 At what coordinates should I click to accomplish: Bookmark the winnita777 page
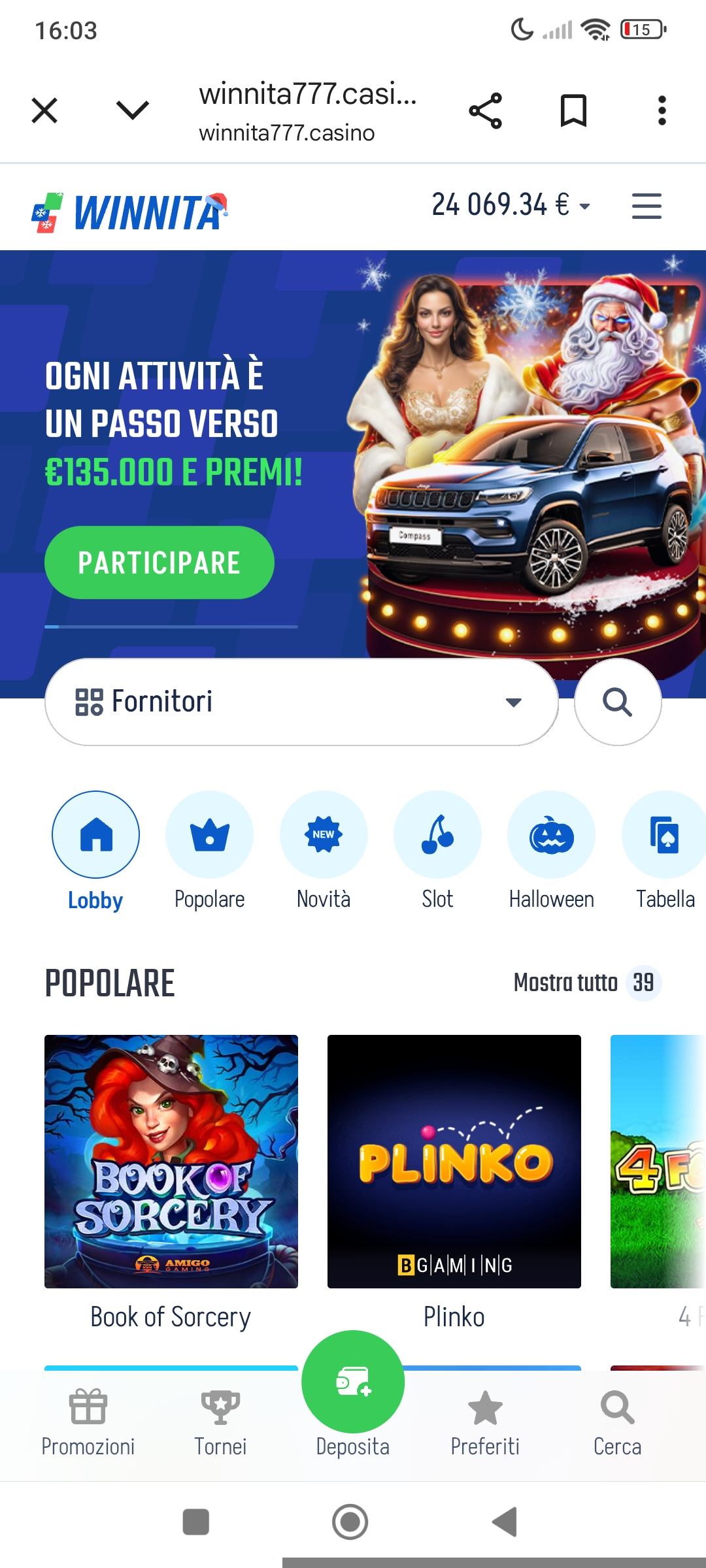(x=573, y=110)
